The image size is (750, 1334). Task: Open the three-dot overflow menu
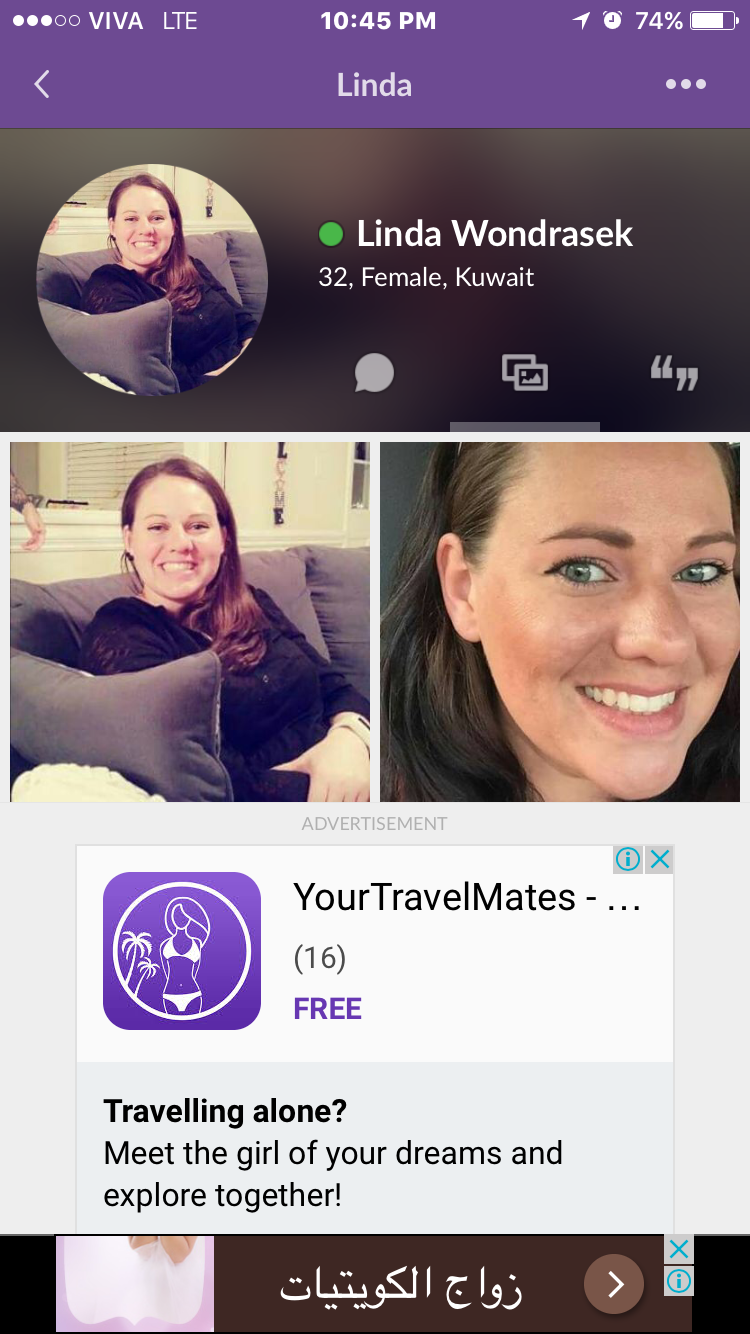(686, 85)
